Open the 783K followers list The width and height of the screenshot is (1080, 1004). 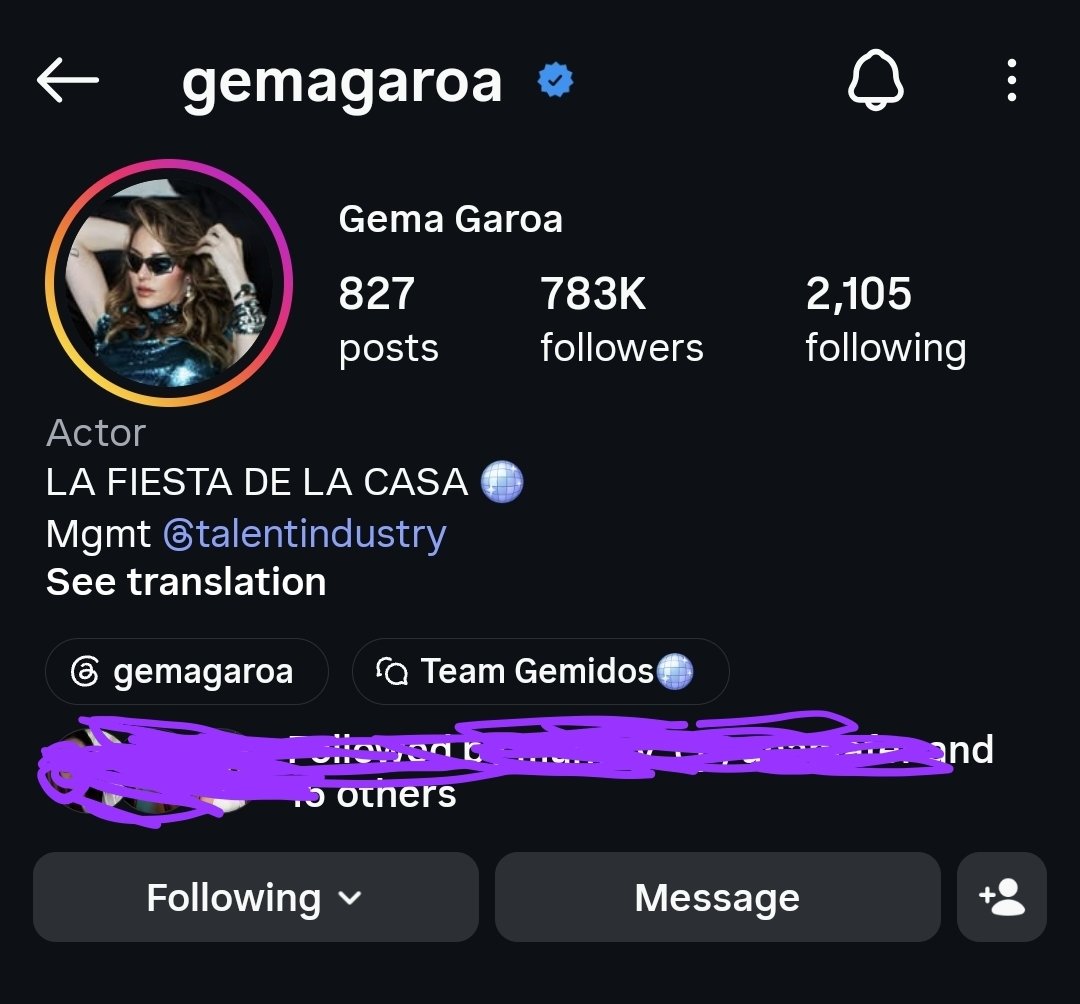621,318
